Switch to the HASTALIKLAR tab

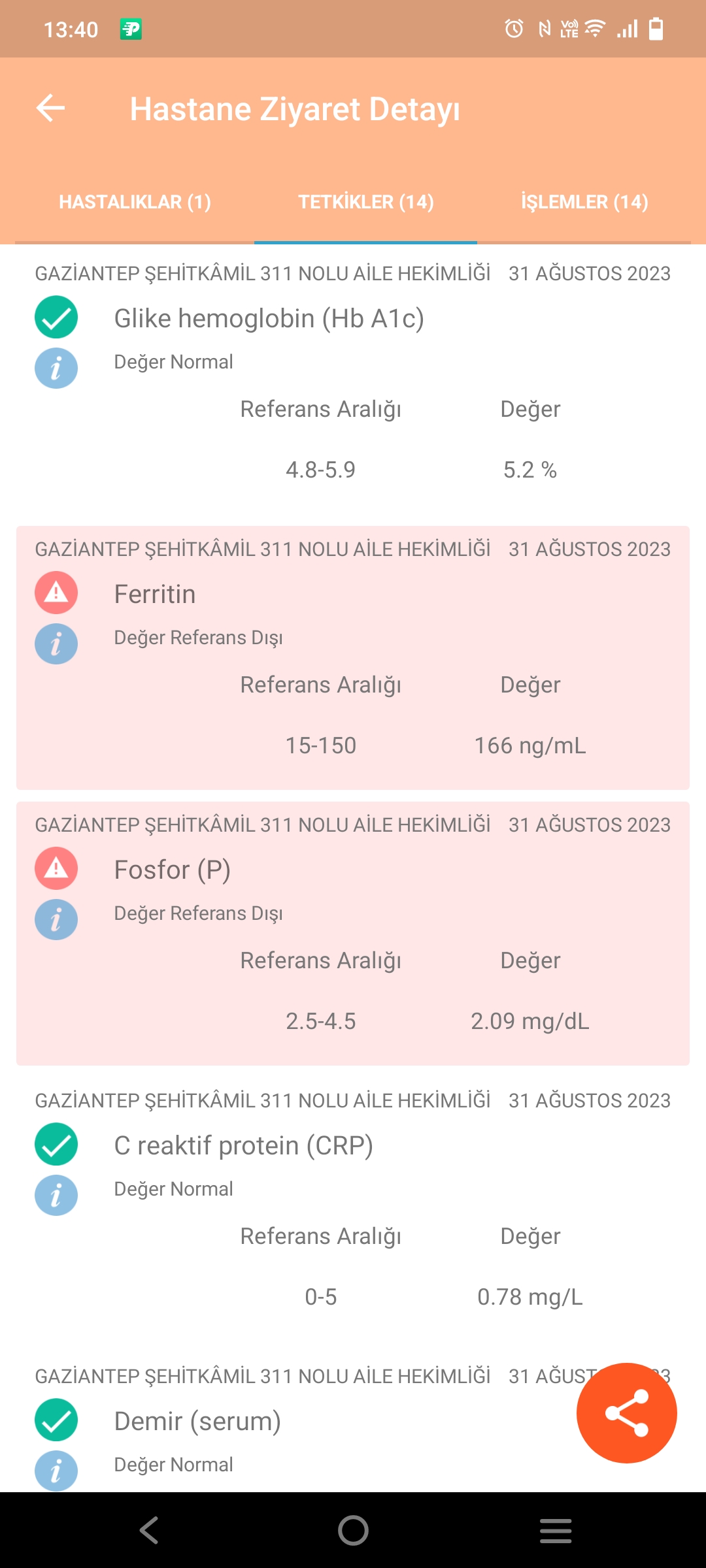pyautogui.click(x=135, y=202)
